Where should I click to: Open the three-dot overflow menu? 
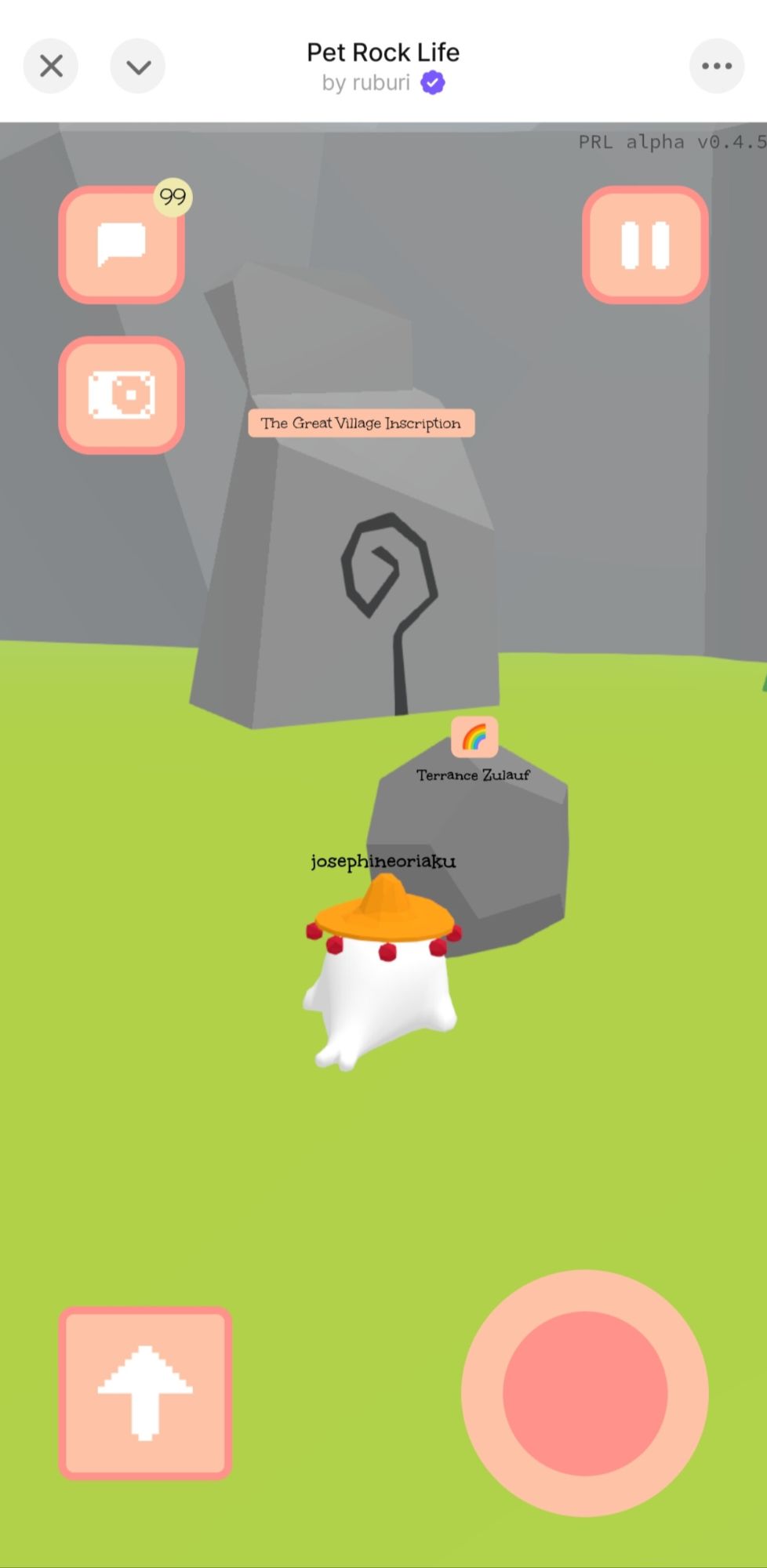coord(716,67)
